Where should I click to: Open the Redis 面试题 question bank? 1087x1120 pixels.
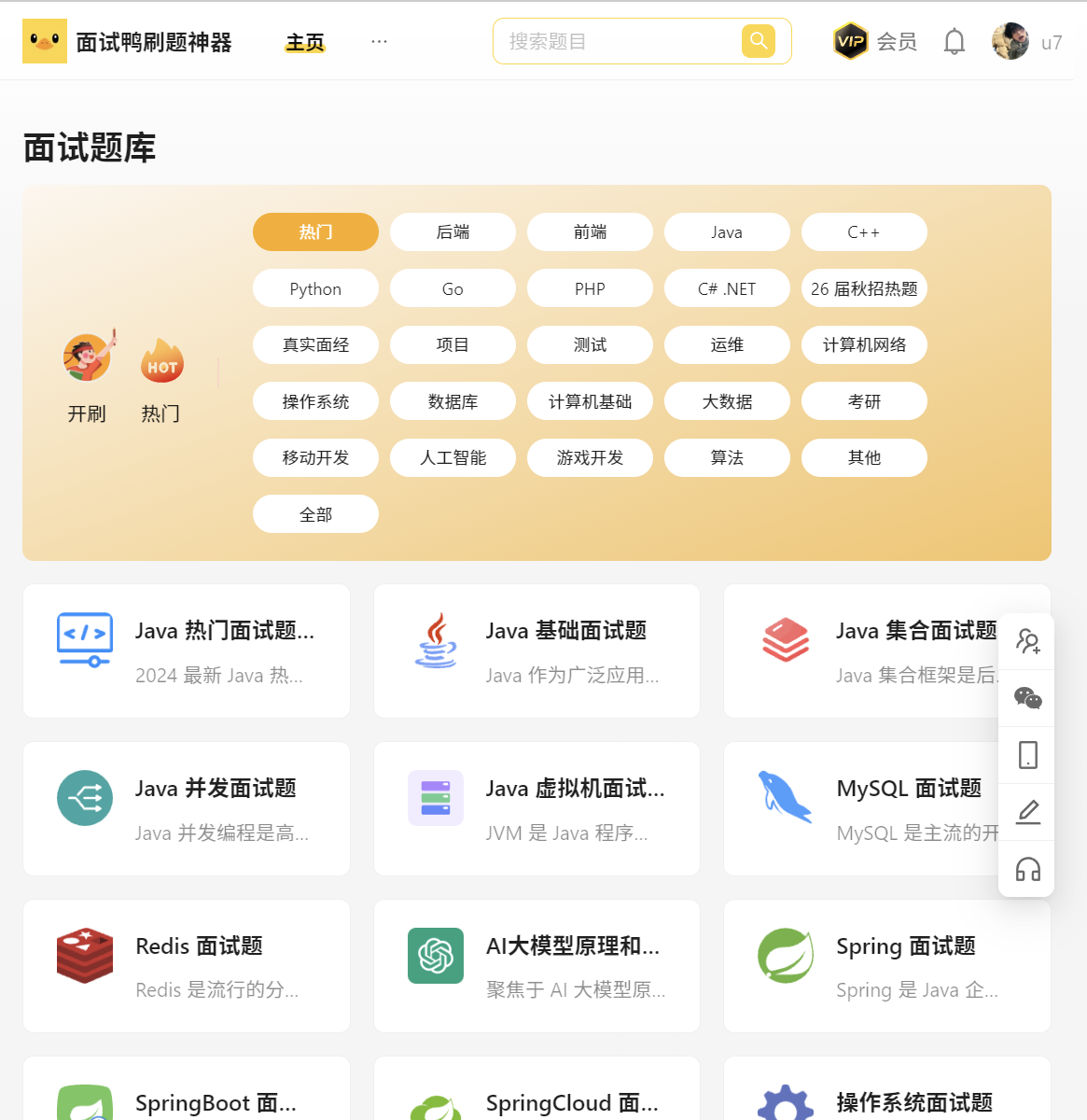coord(187,966)
